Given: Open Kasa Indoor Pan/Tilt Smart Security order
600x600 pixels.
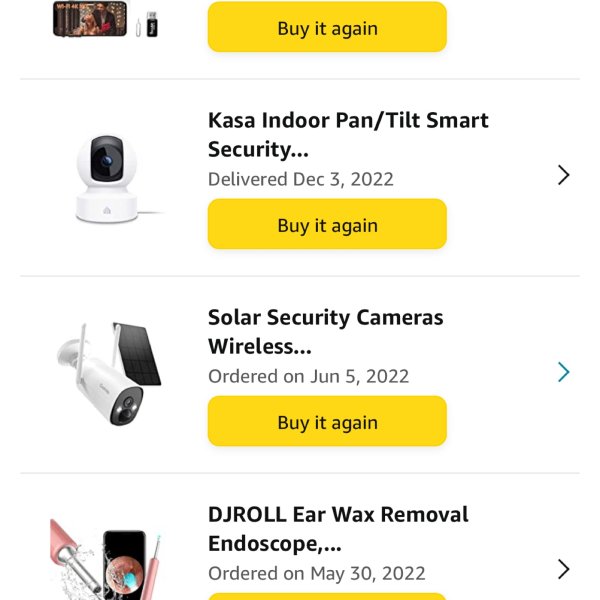Looking at the screenshot, I should [347, 134].
